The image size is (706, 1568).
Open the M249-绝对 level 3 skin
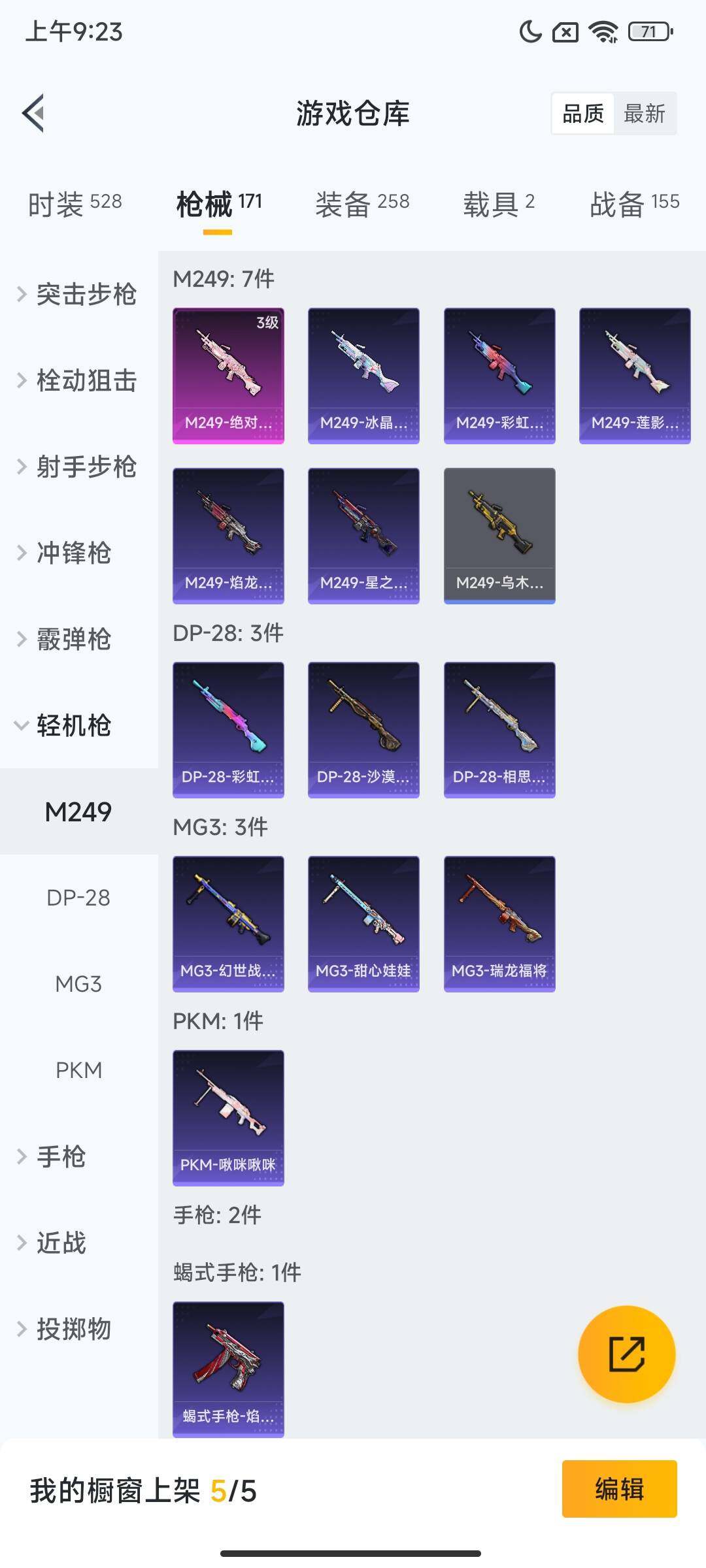click(228, 376)
